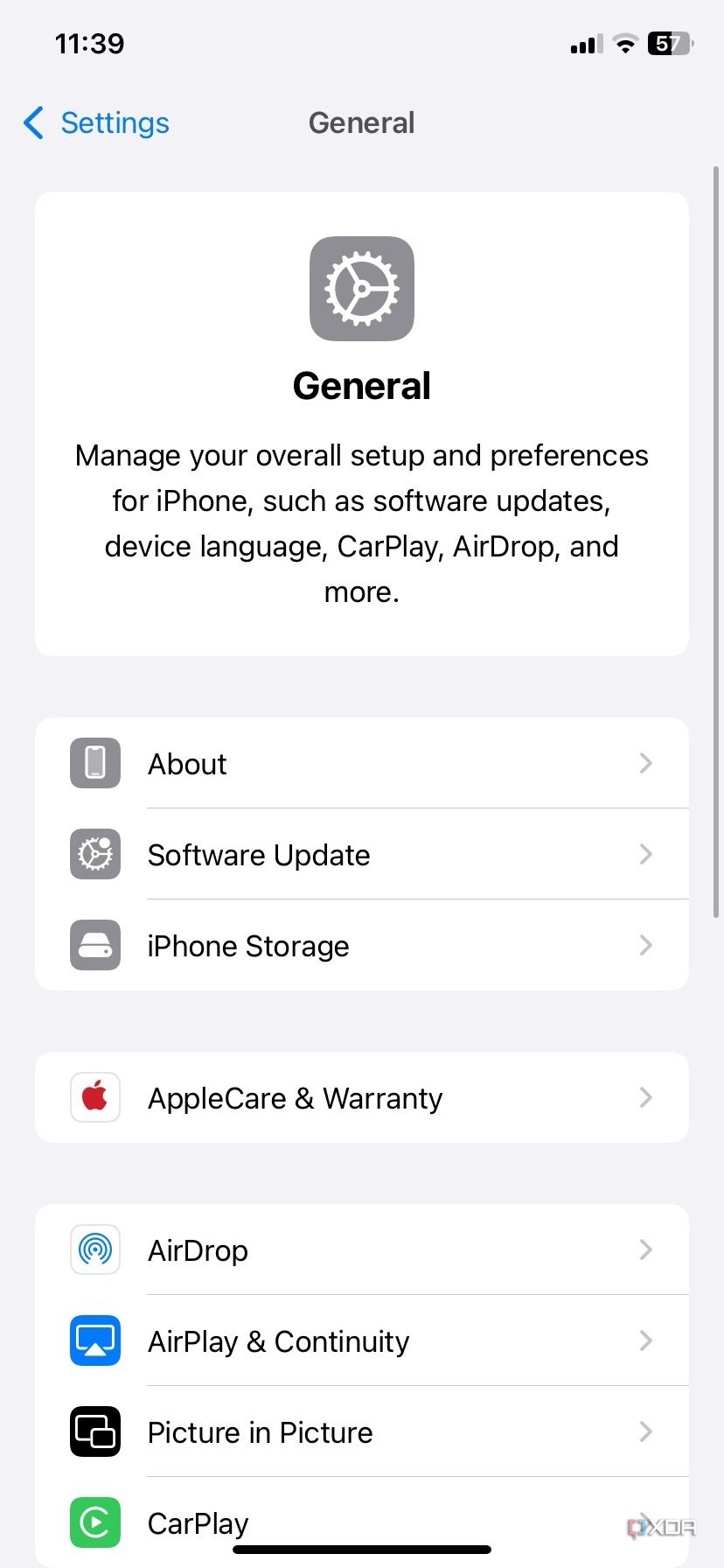This screenshot has height=1568, width=724.
Task: Tap the Software Update gear icon
Action: pyautogui.click(x=94, y=854)
